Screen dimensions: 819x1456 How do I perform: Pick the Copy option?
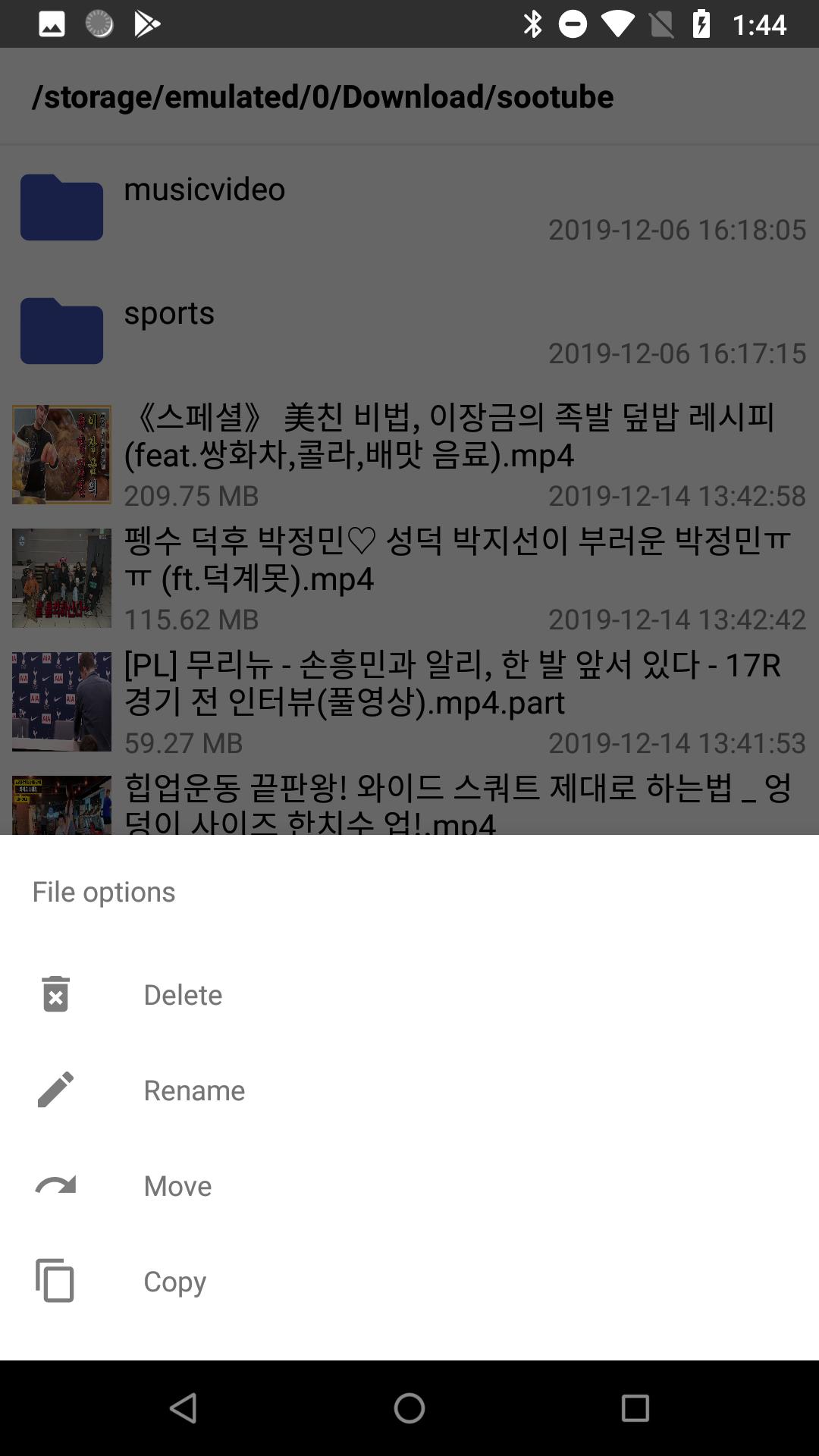409,1281
